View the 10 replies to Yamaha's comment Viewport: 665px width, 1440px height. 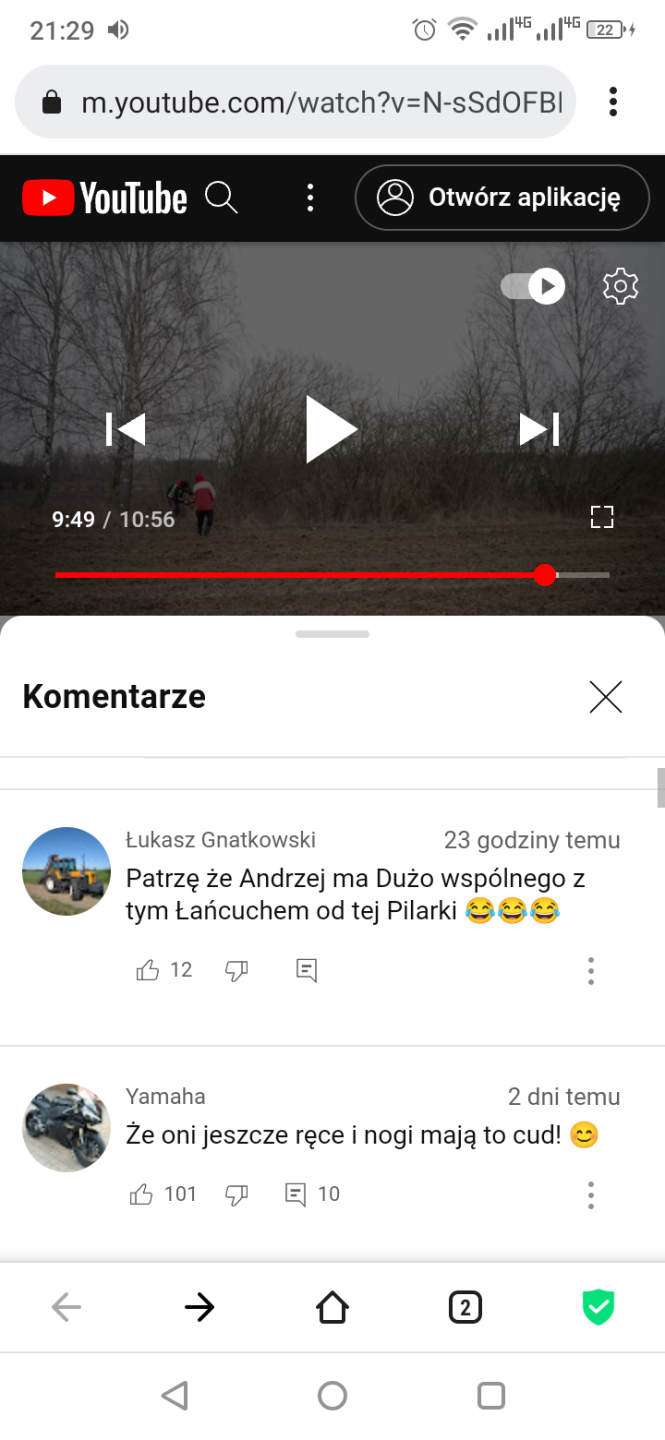coord(313,1194)
